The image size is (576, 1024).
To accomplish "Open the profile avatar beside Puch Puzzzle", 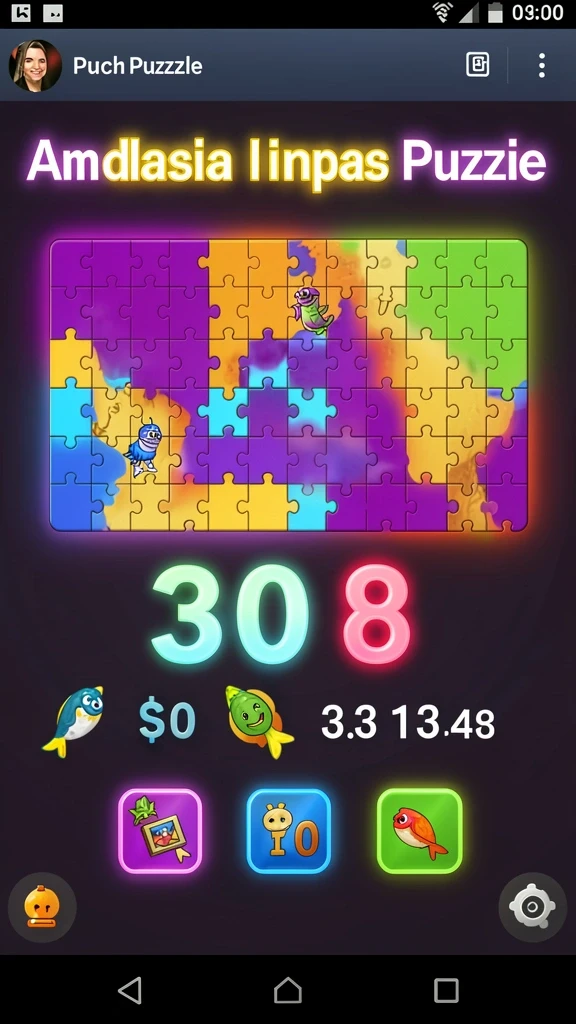I will click(x=35, y=65).
